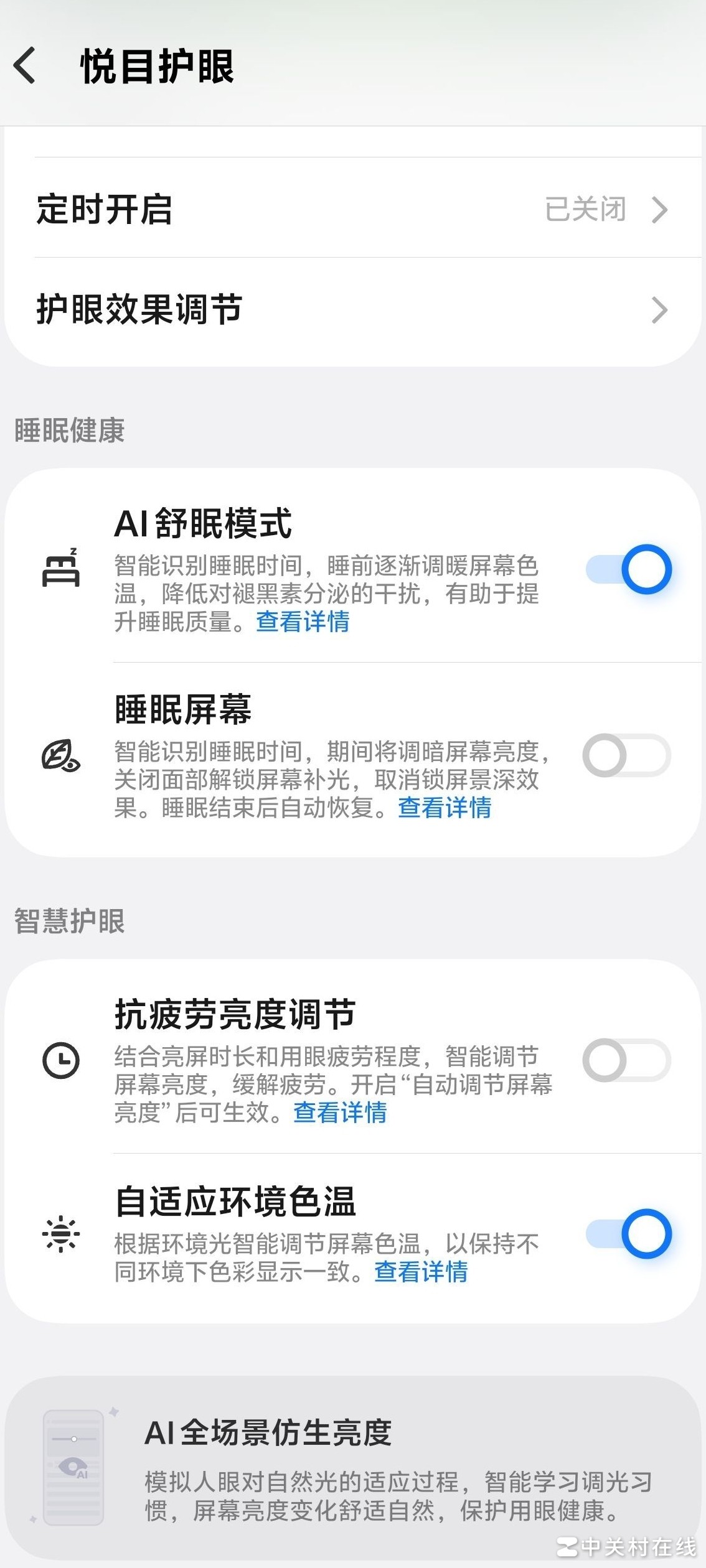The height and width of the screenshot is (1568, 706).
Task: Disable 自适应环境色温 switch
Action: tap(628, 1234)
